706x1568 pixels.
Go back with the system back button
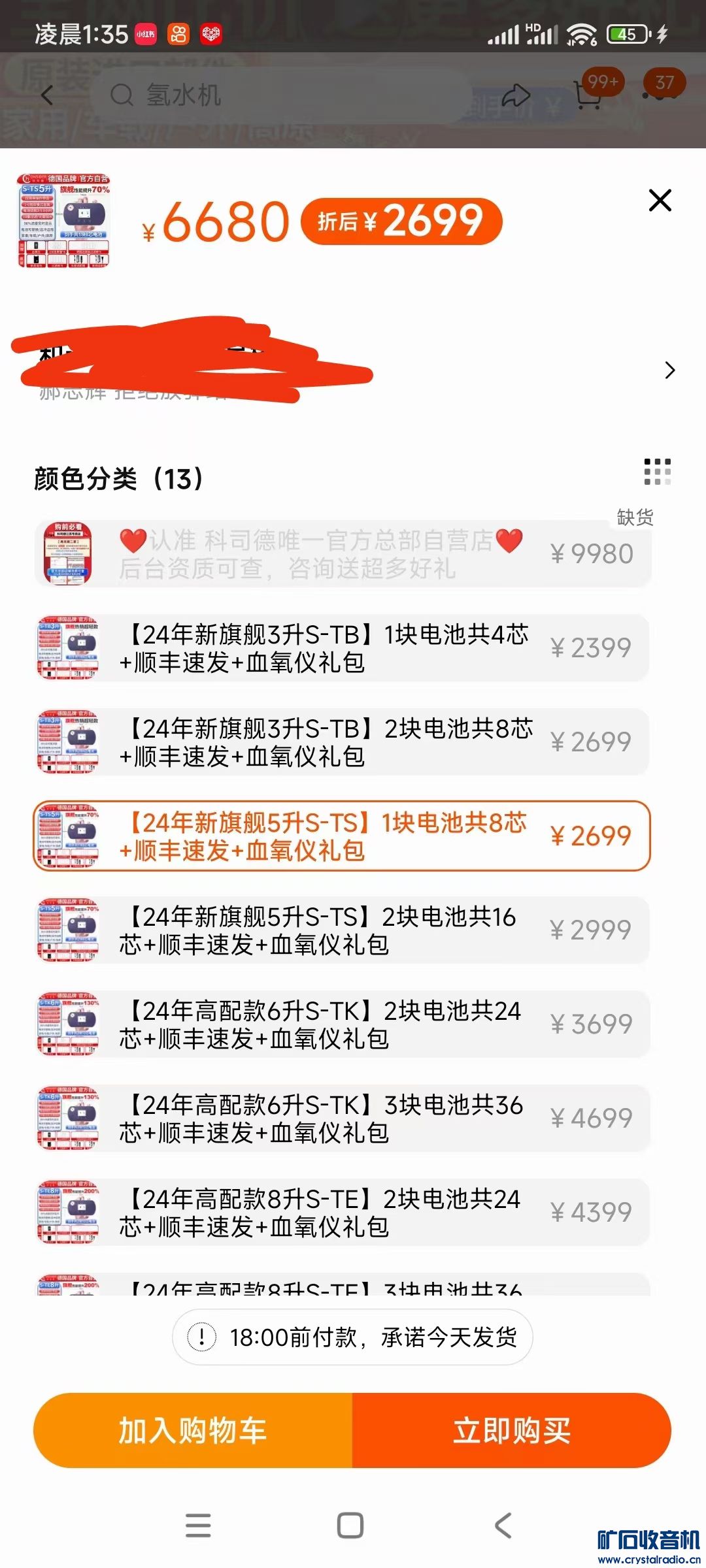pyautogui.click(x=503, y=1526)
